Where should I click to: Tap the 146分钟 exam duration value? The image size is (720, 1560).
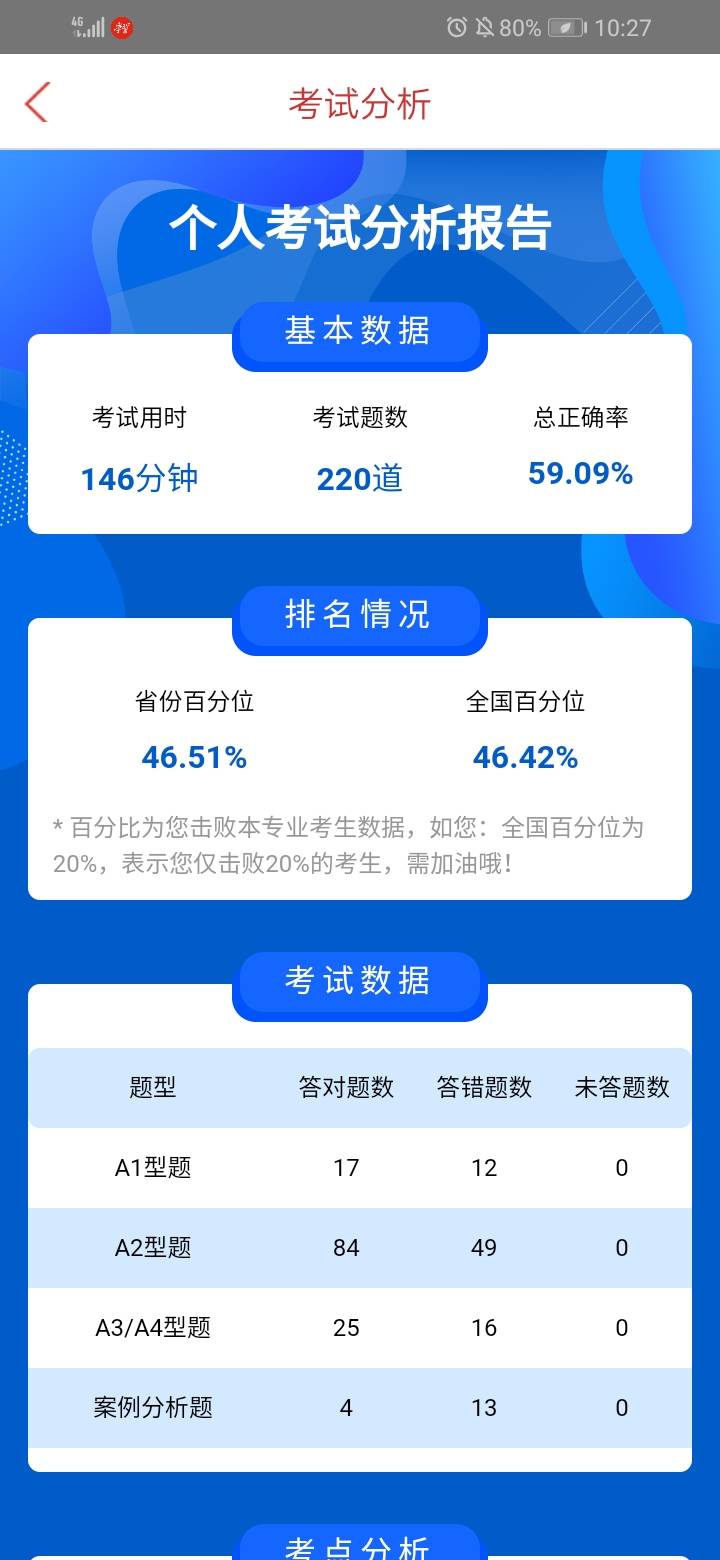139,478
